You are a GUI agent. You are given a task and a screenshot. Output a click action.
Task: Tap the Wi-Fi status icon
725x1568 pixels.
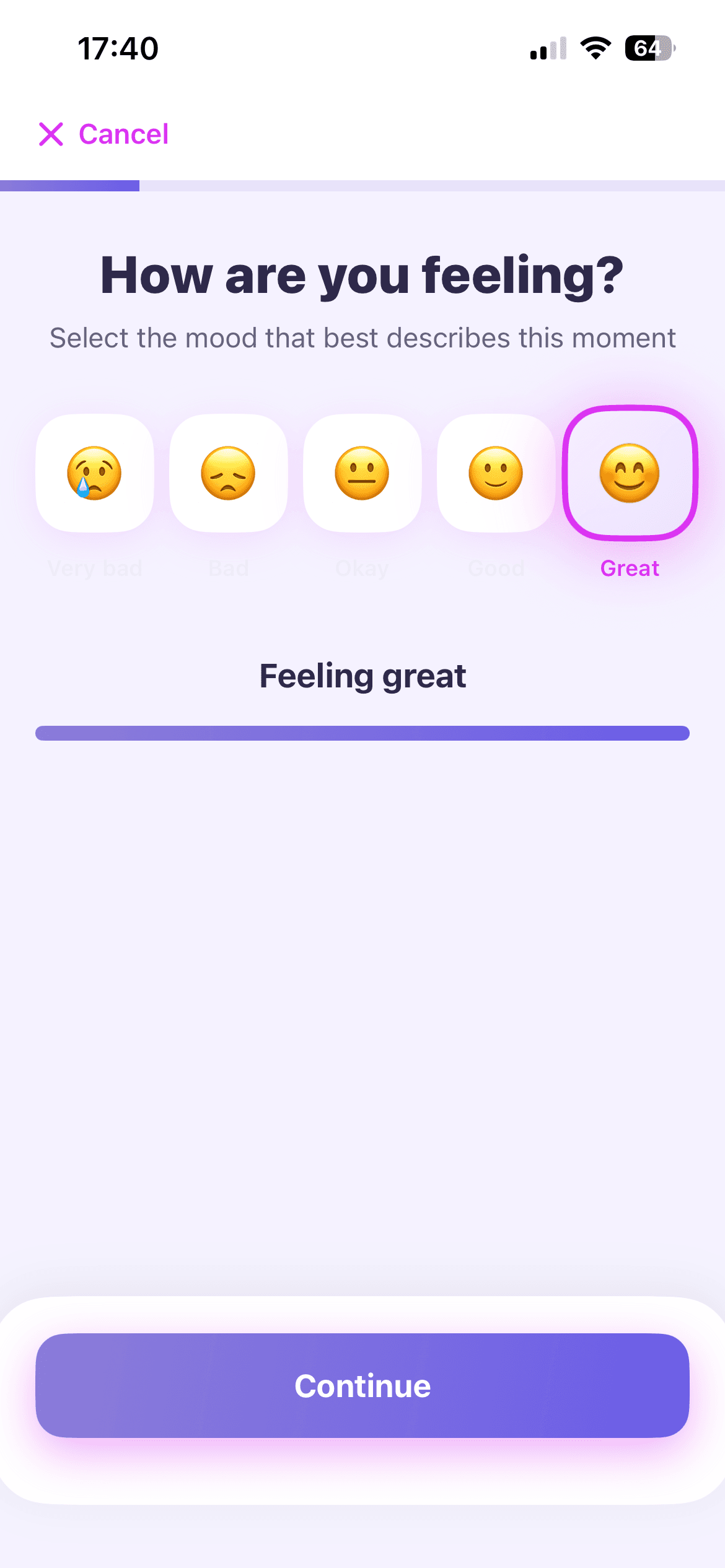595,48
